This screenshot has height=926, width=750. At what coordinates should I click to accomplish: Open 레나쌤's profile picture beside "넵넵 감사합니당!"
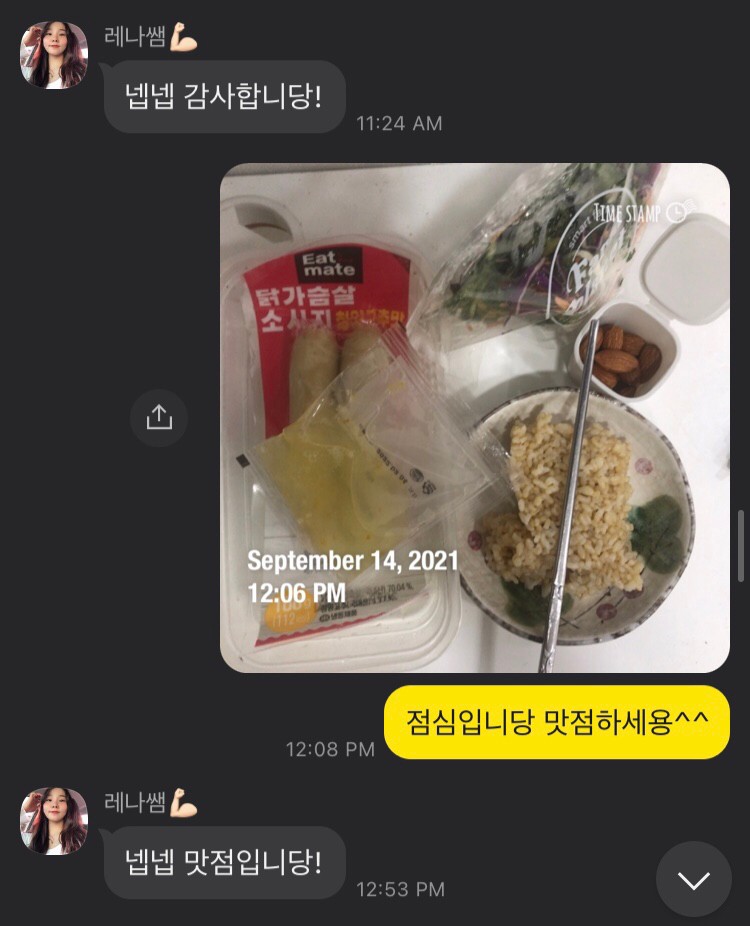point(54,55)
